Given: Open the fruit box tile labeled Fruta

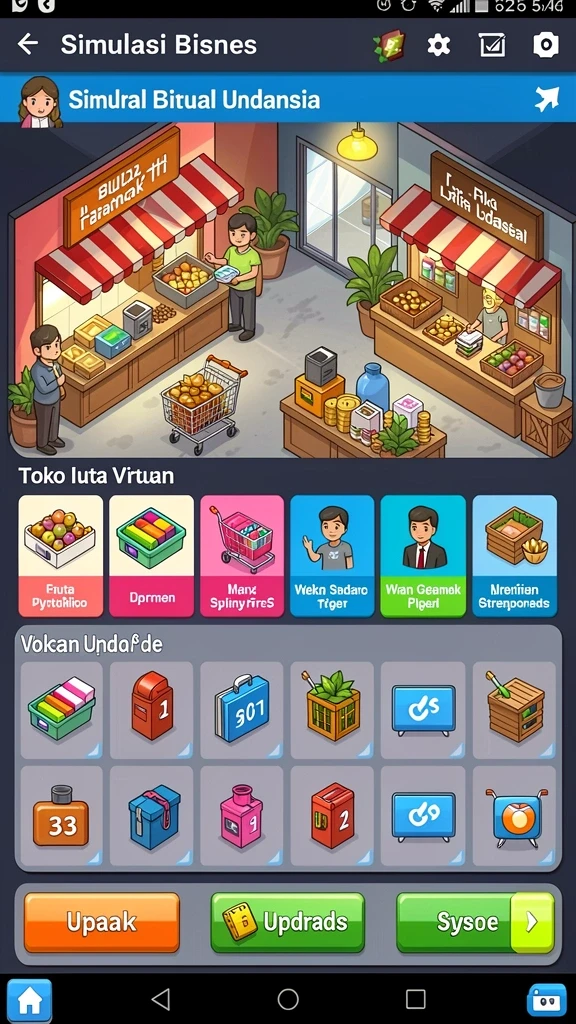Looking at the screenshot, I should coord(61,556).
